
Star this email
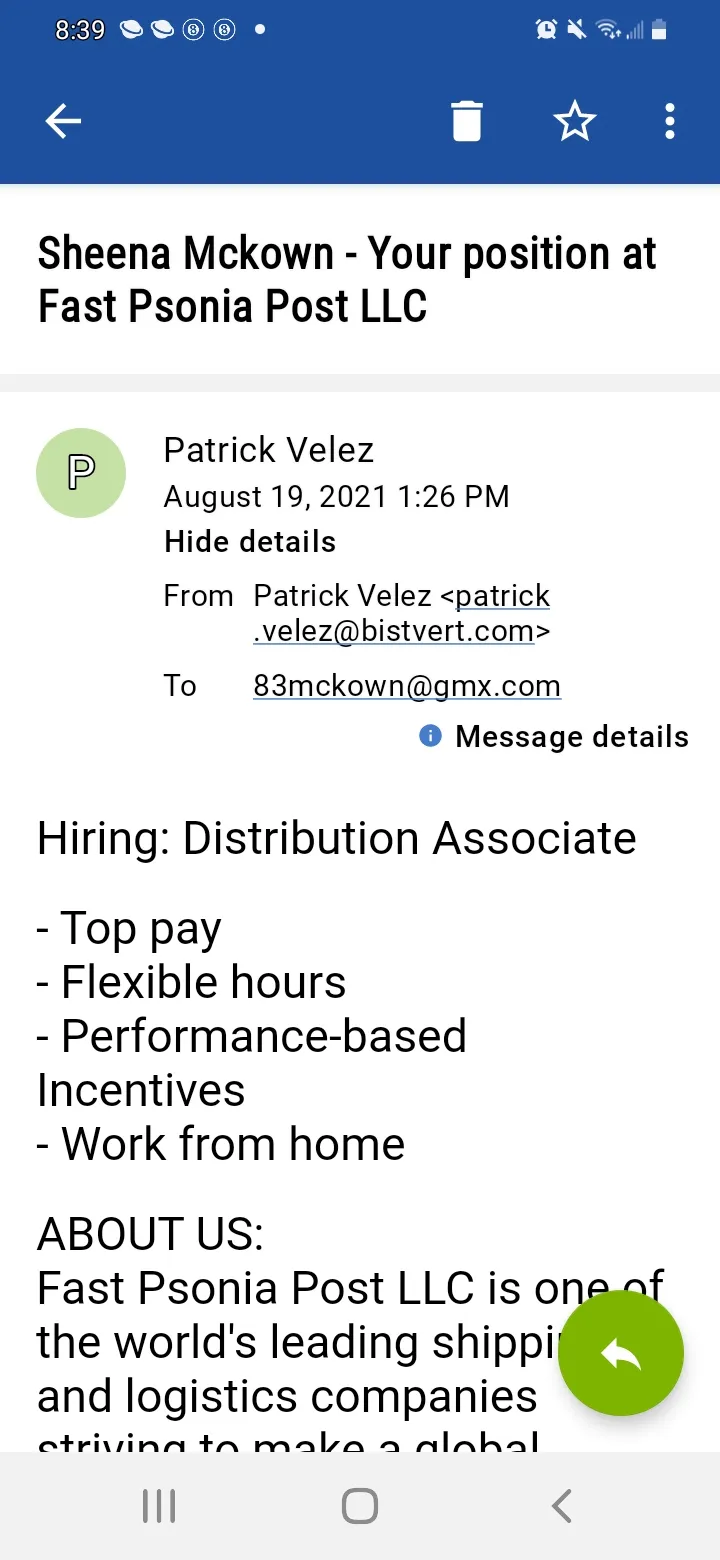[575, 122]
